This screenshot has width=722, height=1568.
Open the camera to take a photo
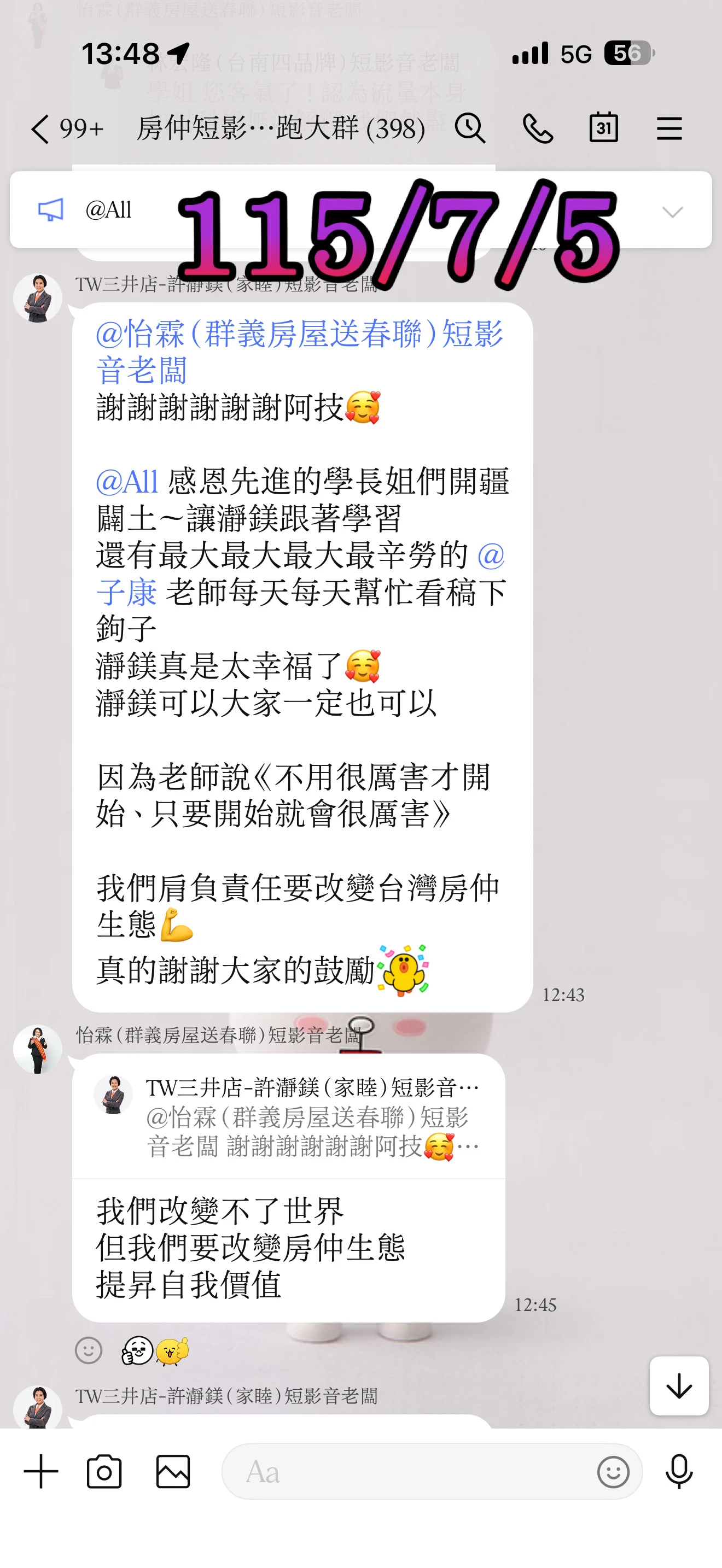point(104,1472)
